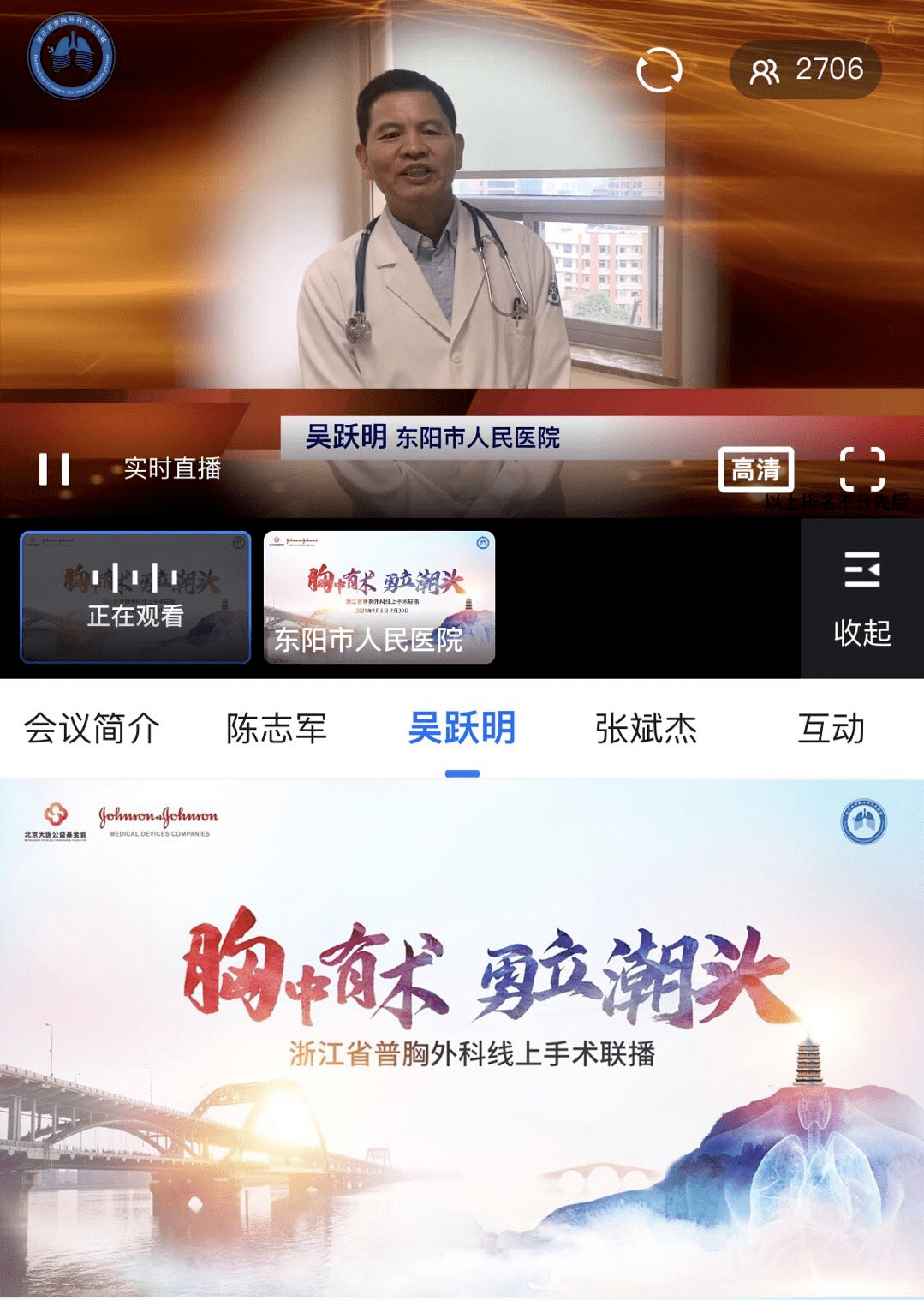Switch to the 陈志军 tab
Screen dimensions: 924x1300
click(277, 729)
